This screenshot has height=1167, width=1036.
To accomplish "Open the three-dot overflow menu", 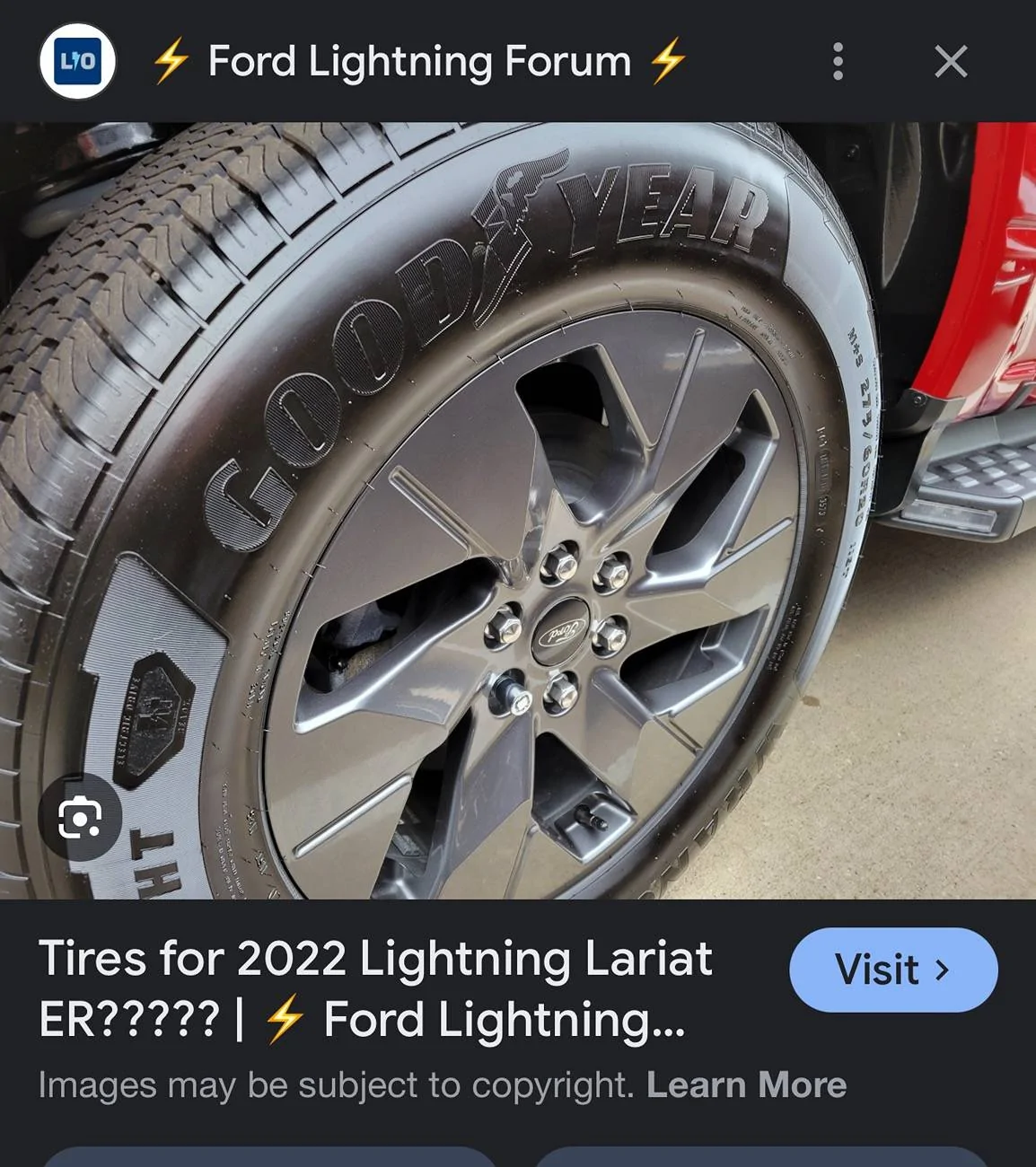I will [838, 62].
